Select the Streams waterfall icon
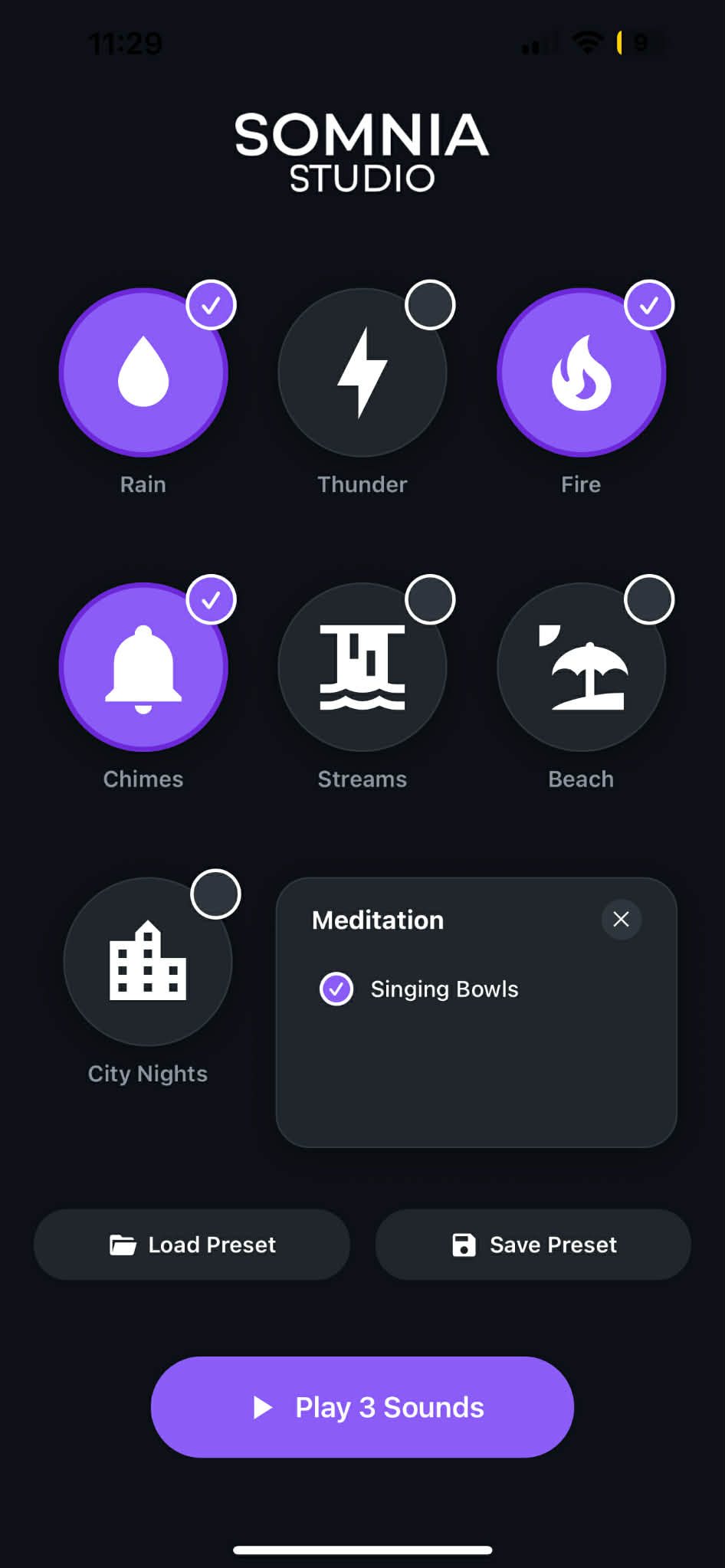Screen dimensions: 725x1568 362,668
